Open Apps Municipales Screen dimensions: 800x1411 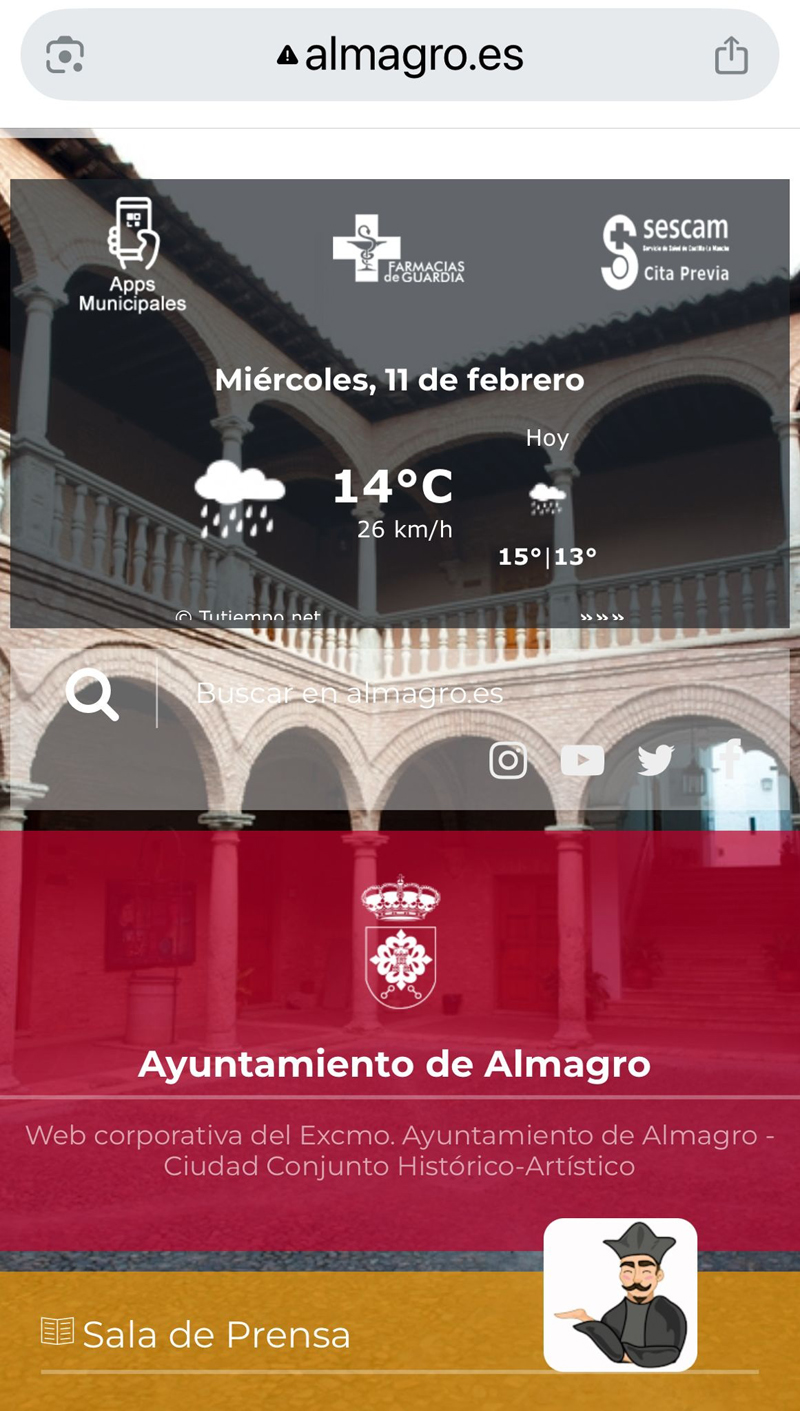click(x=133, y=255)
